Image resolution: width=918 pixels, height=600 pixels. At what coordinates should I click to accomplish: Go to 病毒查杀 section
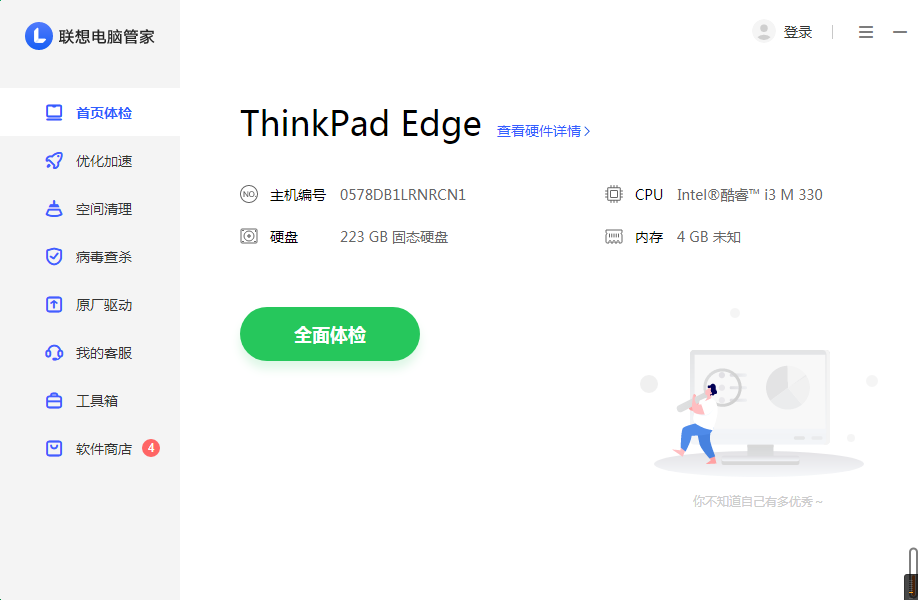point(90,257)
